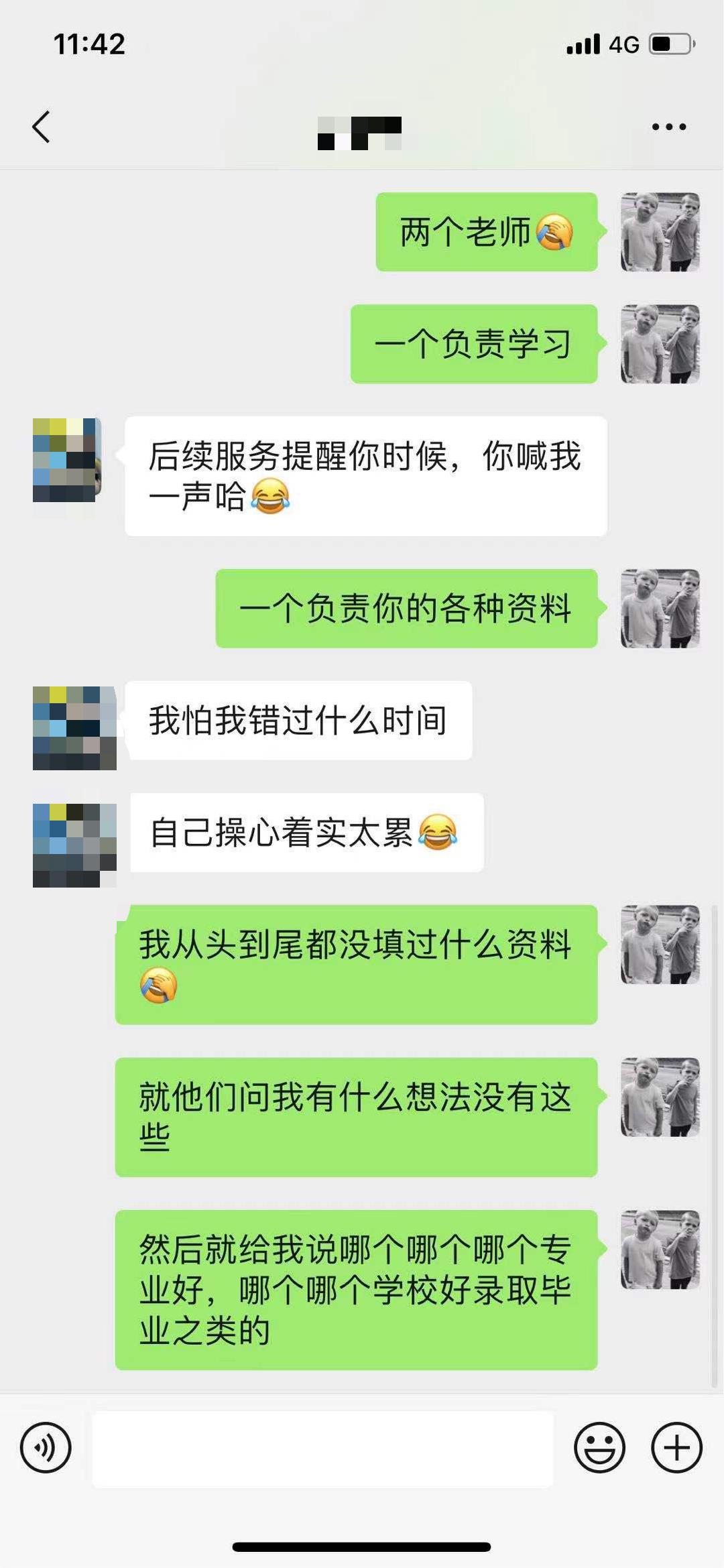Viewport: 724px width, 1568px height.
Task: Open the plus attachment menu
Action: coord(676,1447)
